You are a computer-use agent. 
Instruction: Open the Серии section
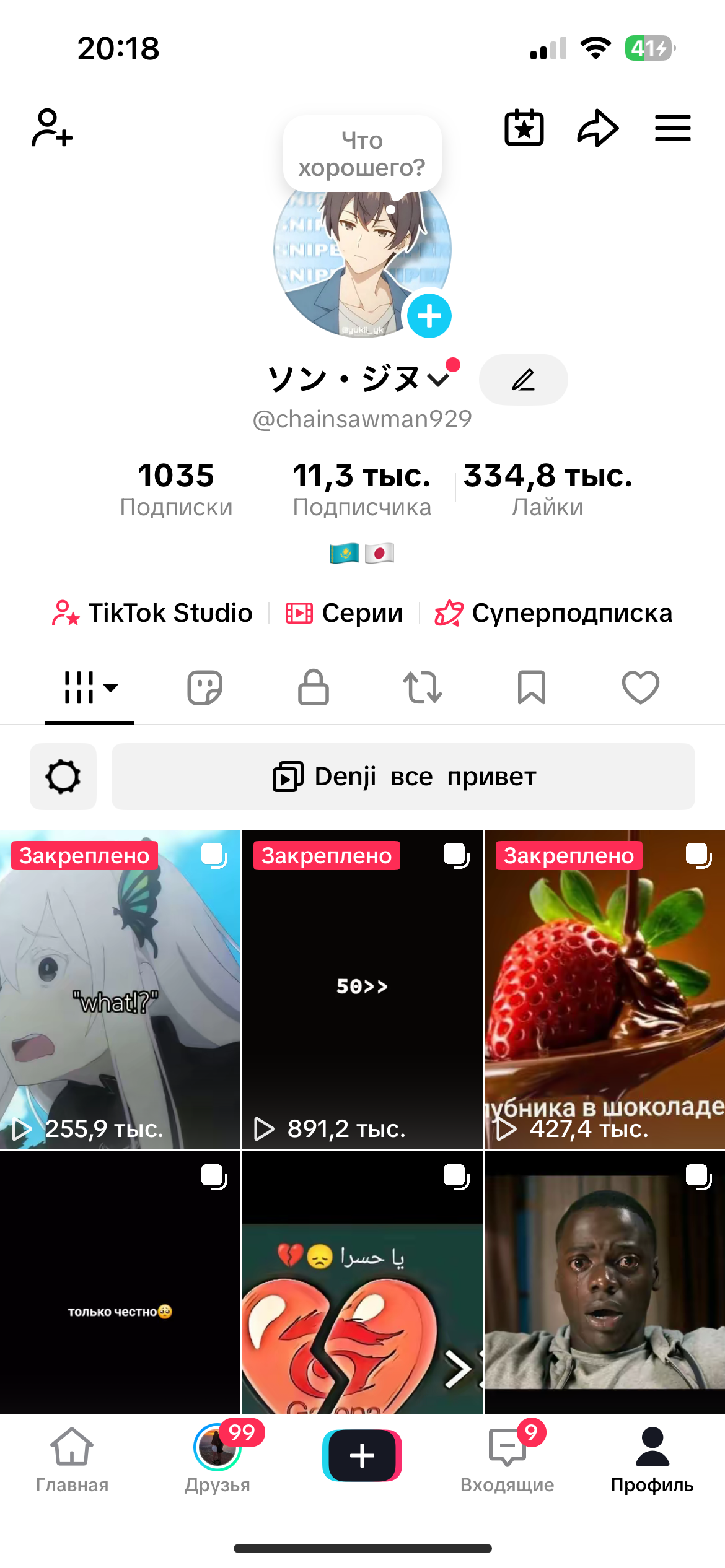(344, 613)
